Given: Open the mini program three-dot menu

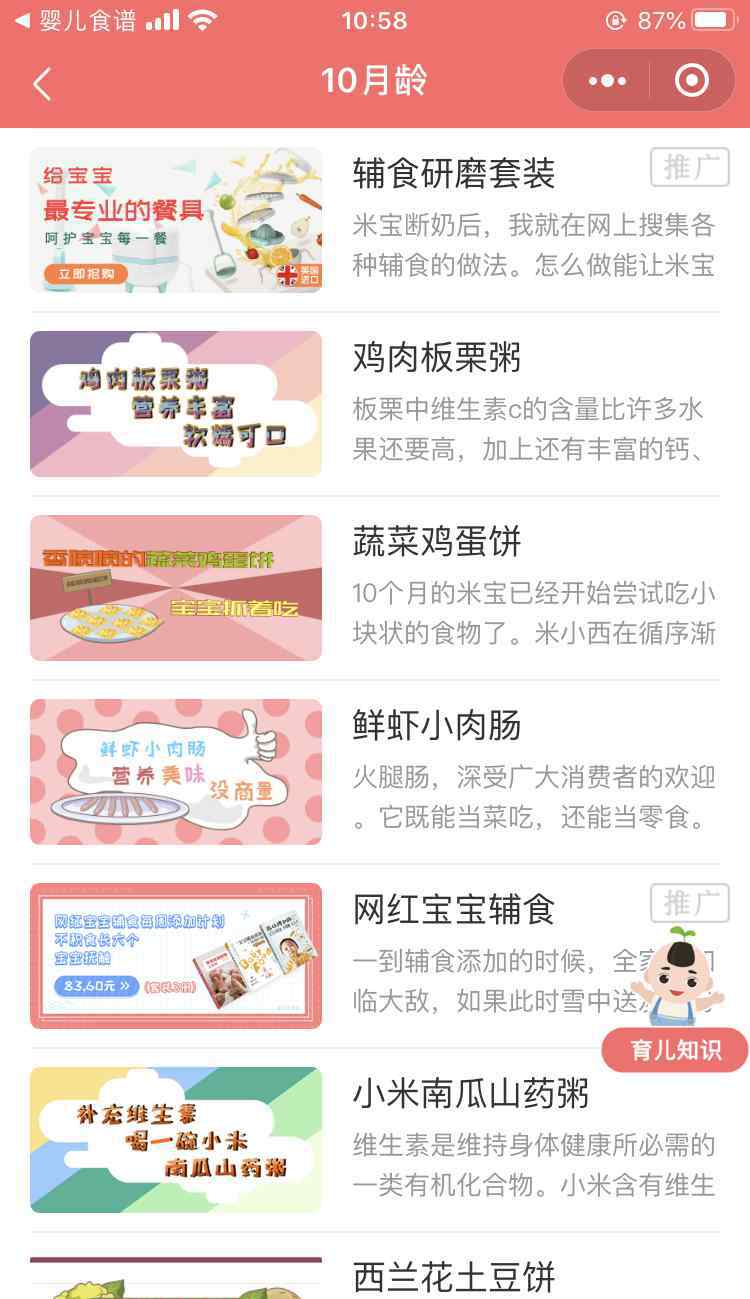Looking at the screenshot, I should coord(607,81).
